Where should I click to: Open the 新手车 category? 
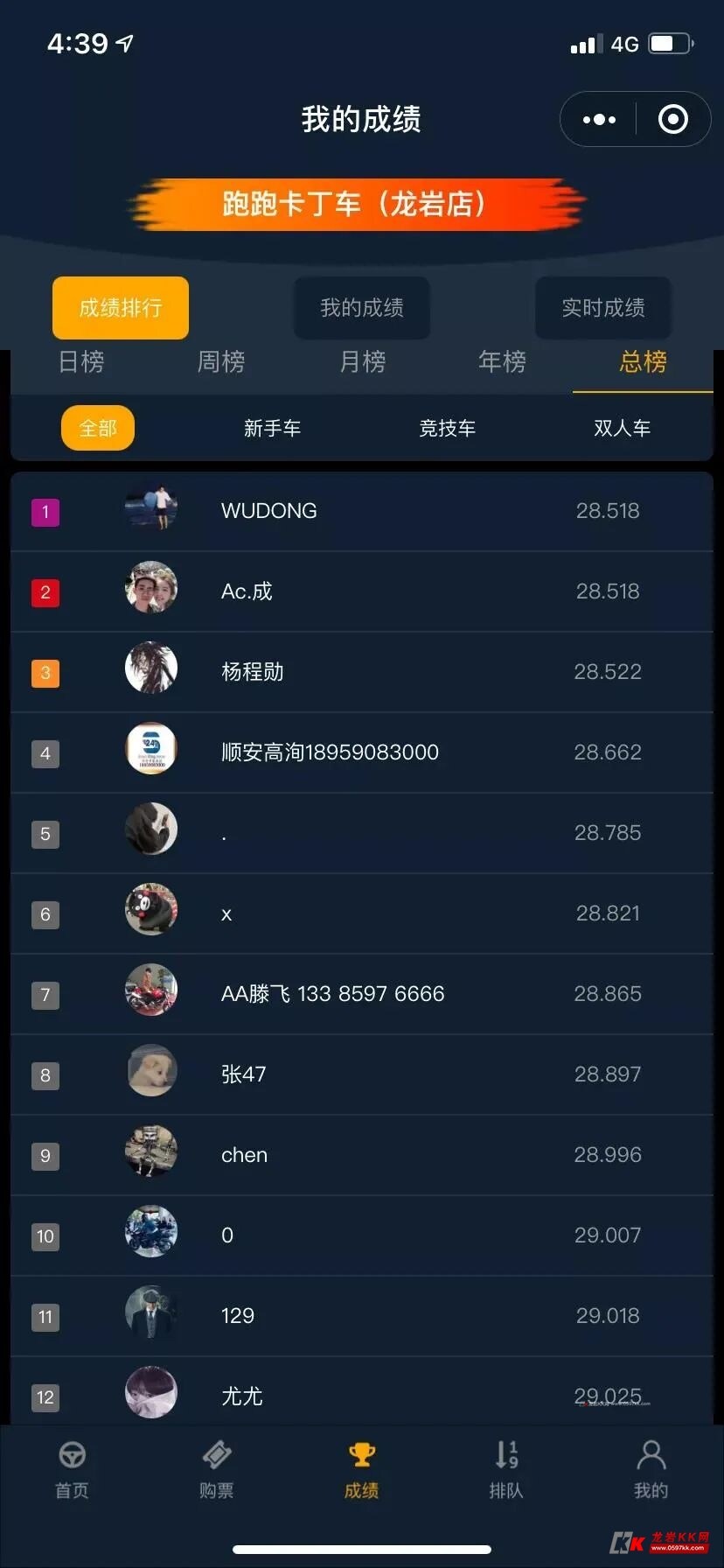point(273,428)
